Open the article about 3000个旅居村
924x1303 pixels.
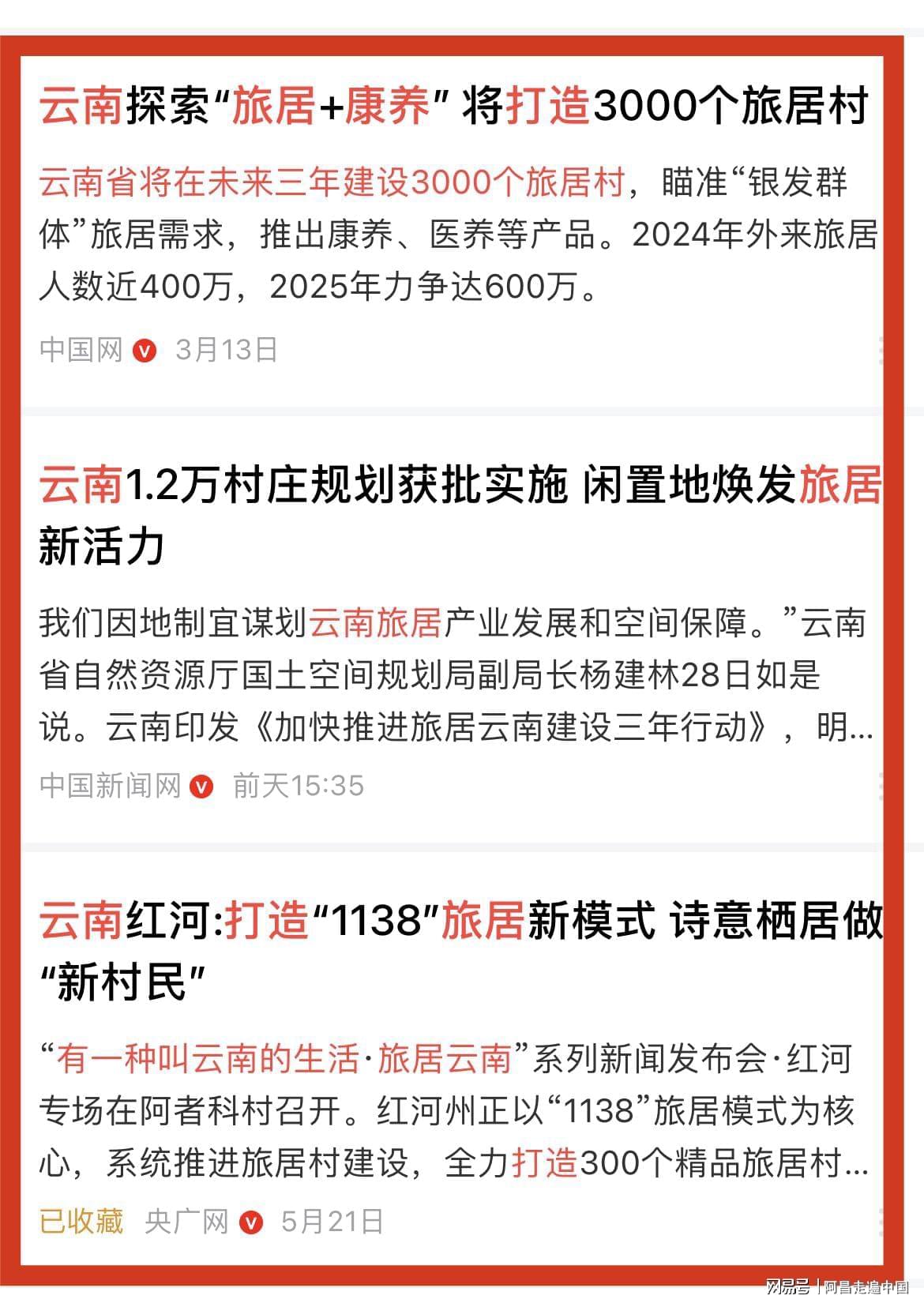click(x=454, y=106)
